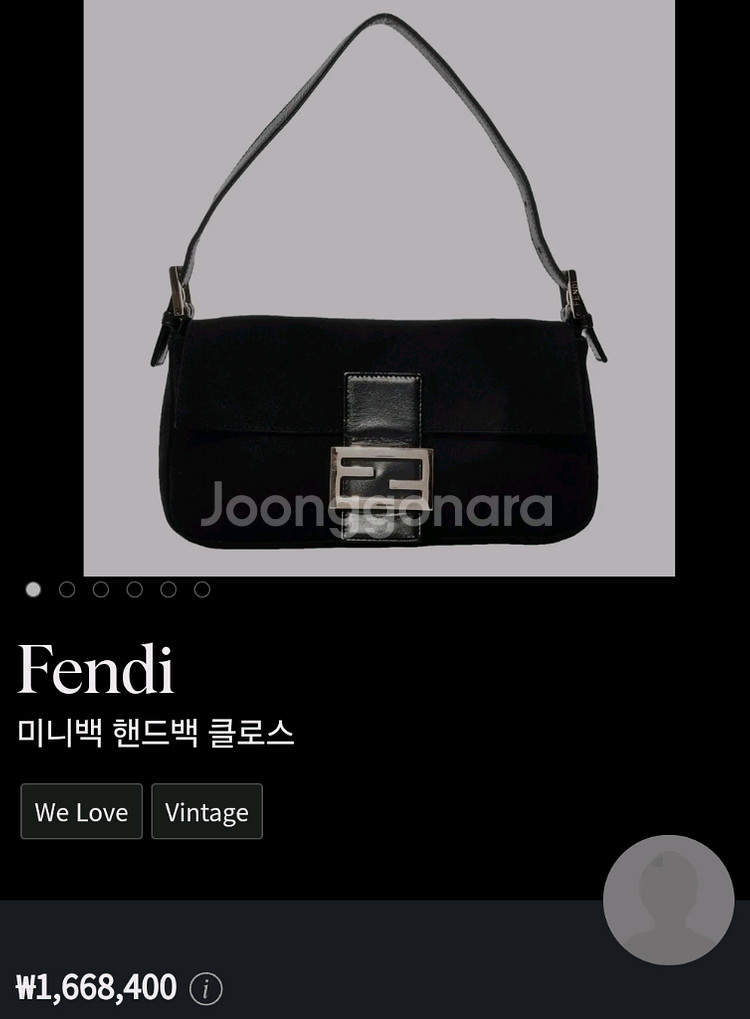Screen dimensions: 750x1019
Task: Select the Vintage tag
Action: 207,811
